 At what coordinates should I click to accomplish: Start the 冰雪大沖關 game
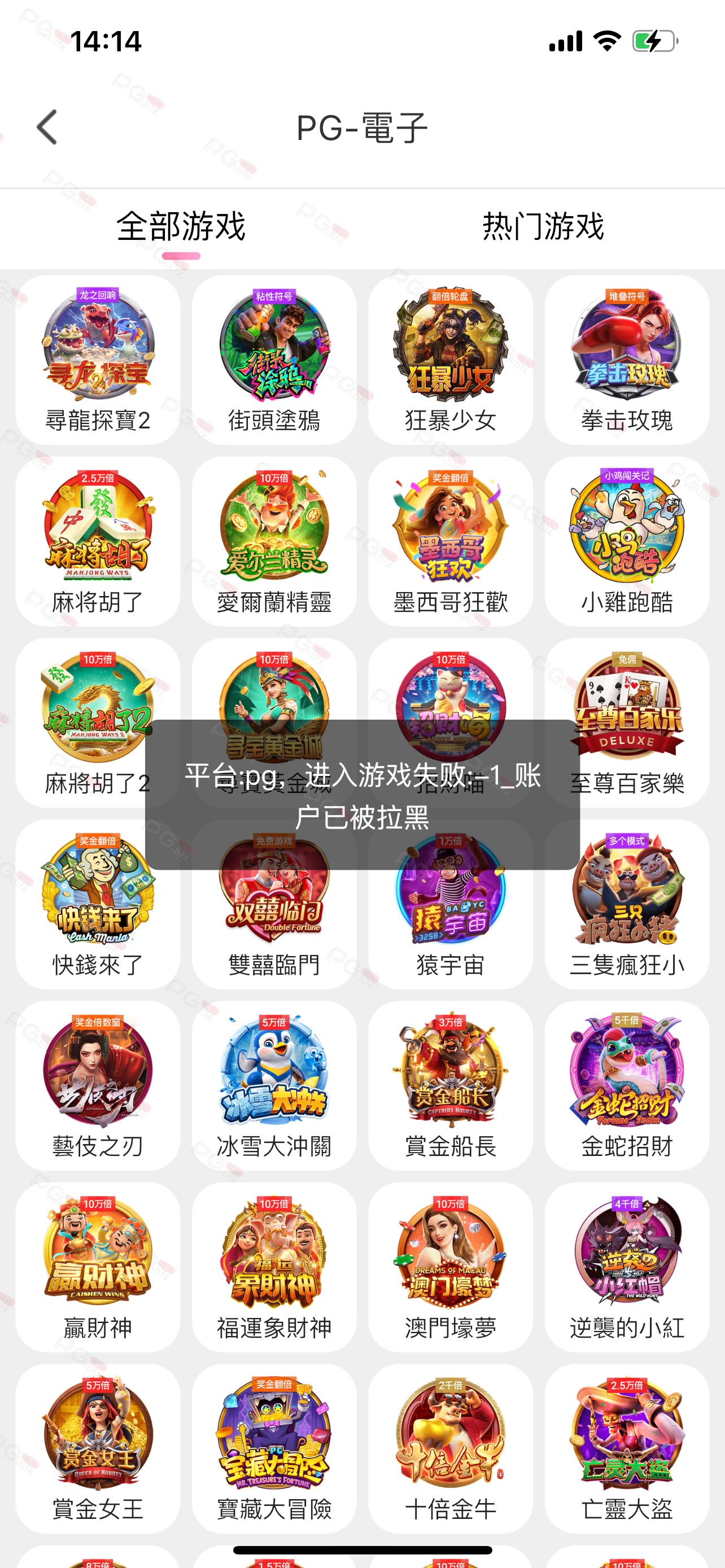pyautogui.click(x=274, y=1085)
